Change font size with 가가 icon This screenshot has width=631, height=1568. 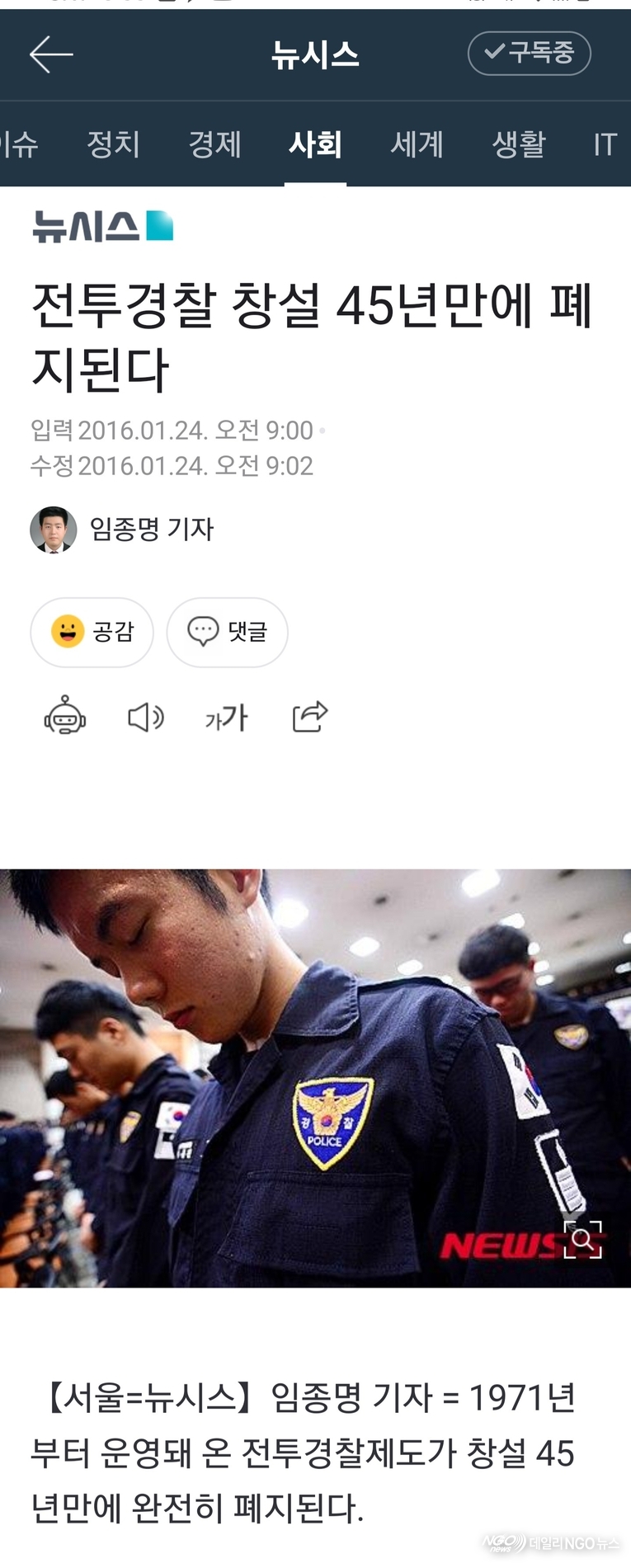(x=226, y=717)
